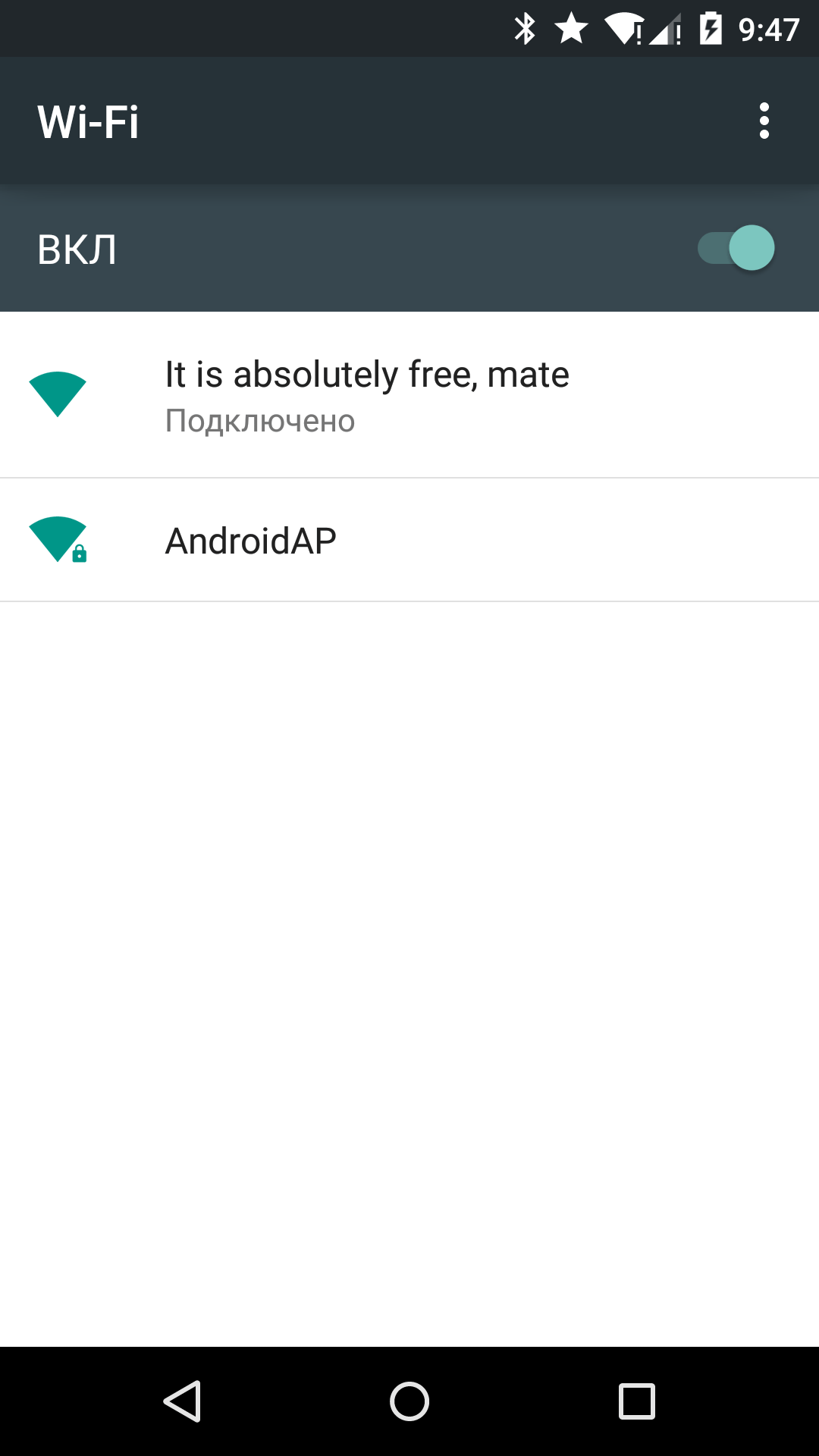
Task: Show recent apps
Action: tap(636, 1401)
